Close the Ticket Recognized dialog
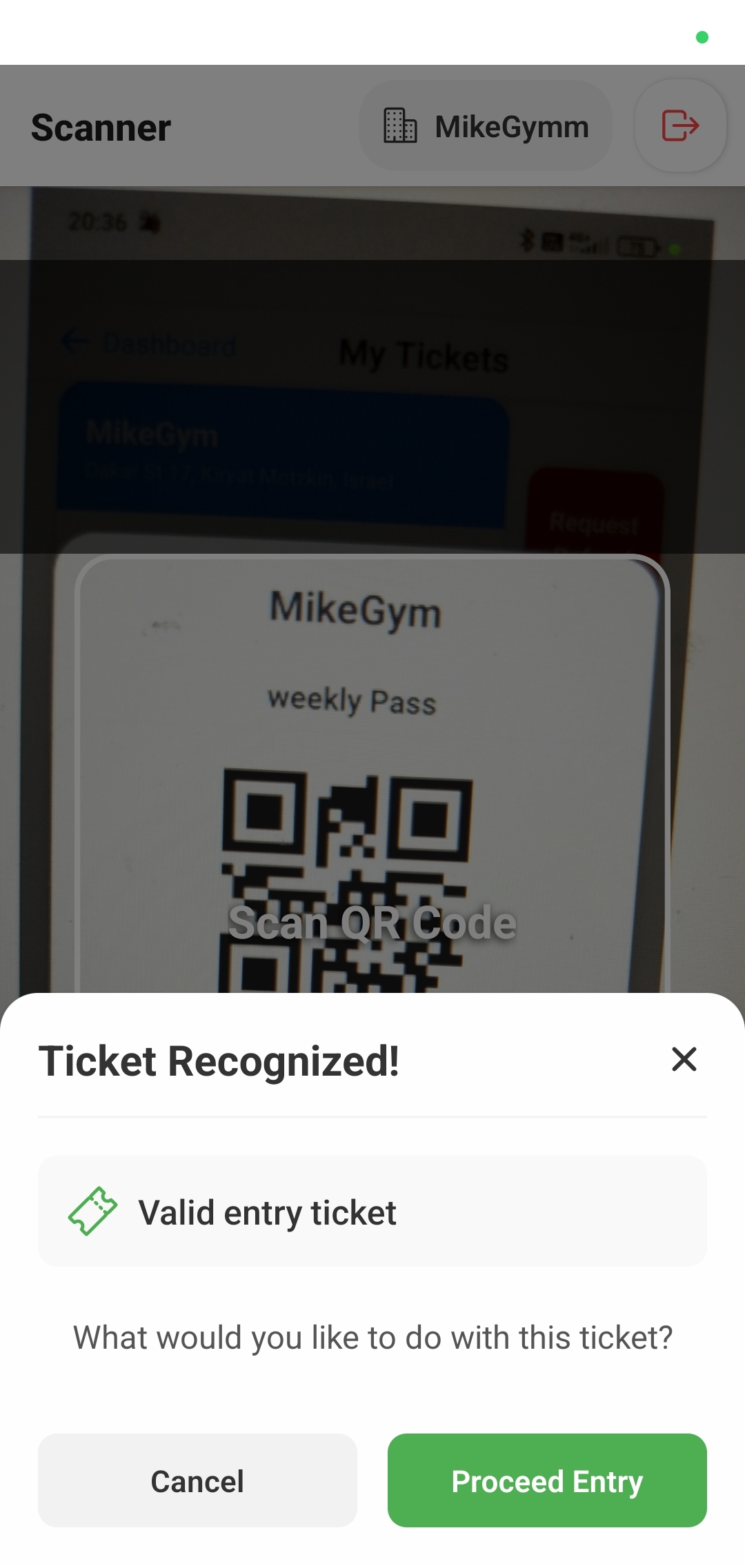The width and height of the screenshot is (745, 1568). (x=684, y=1059)
